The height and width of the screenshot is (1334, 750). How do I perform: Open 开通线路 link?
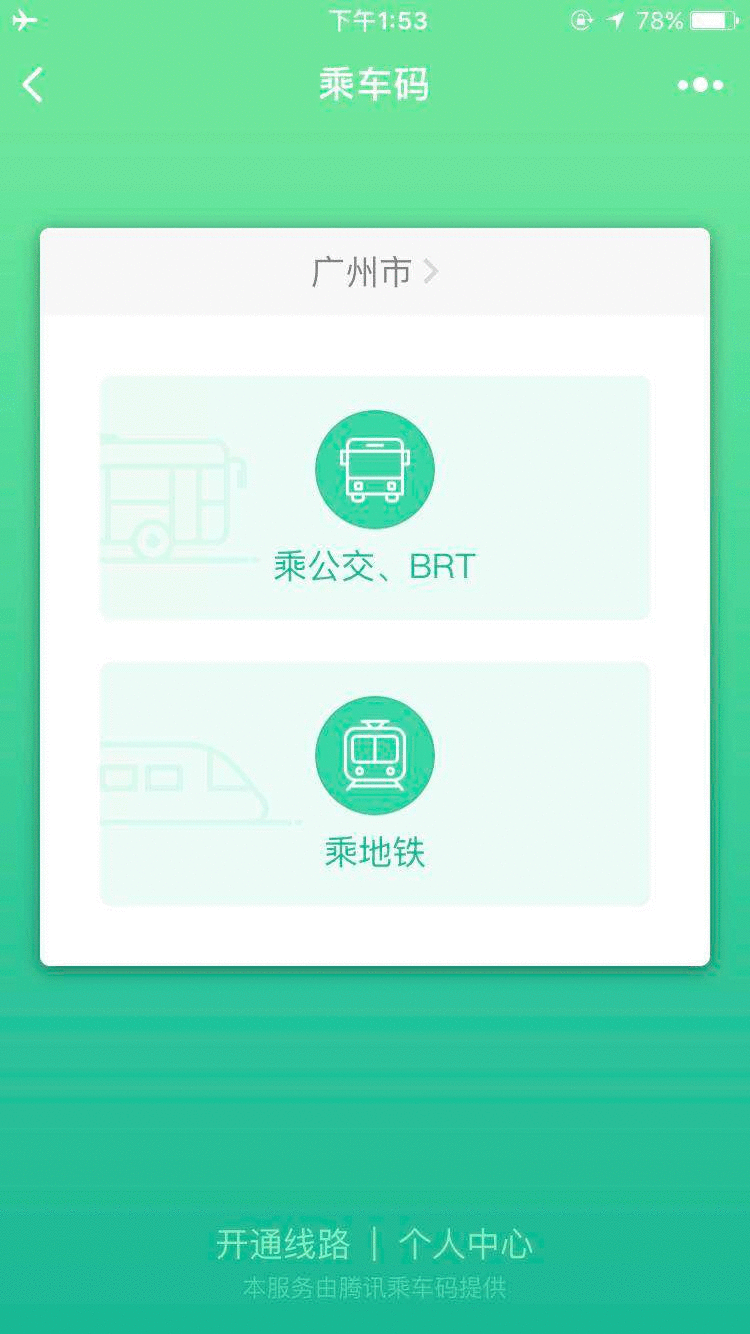(x=284, y=1245)
